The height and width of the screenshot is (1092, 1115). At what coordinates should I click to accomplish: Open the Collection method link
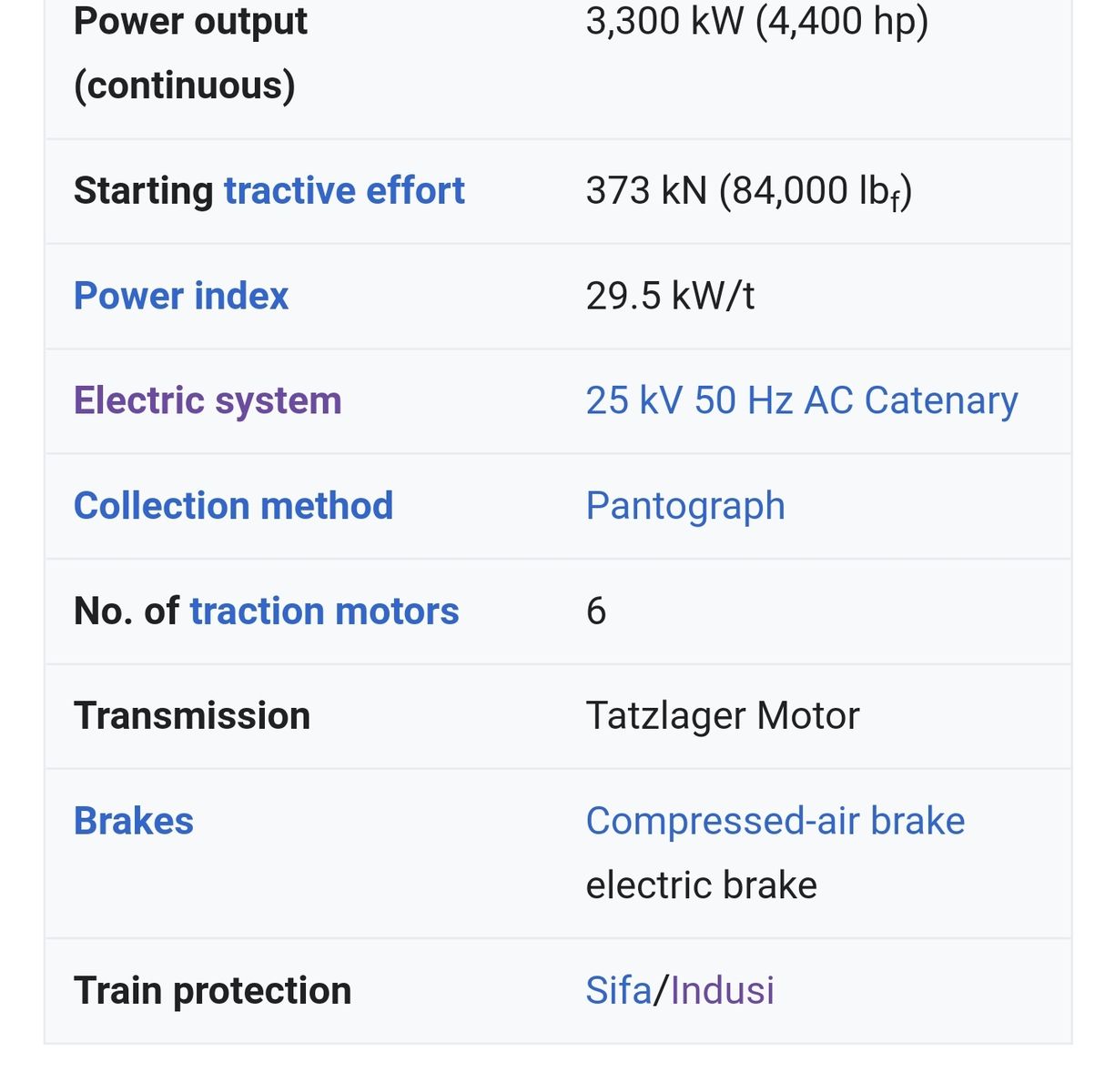coord(233,506)
